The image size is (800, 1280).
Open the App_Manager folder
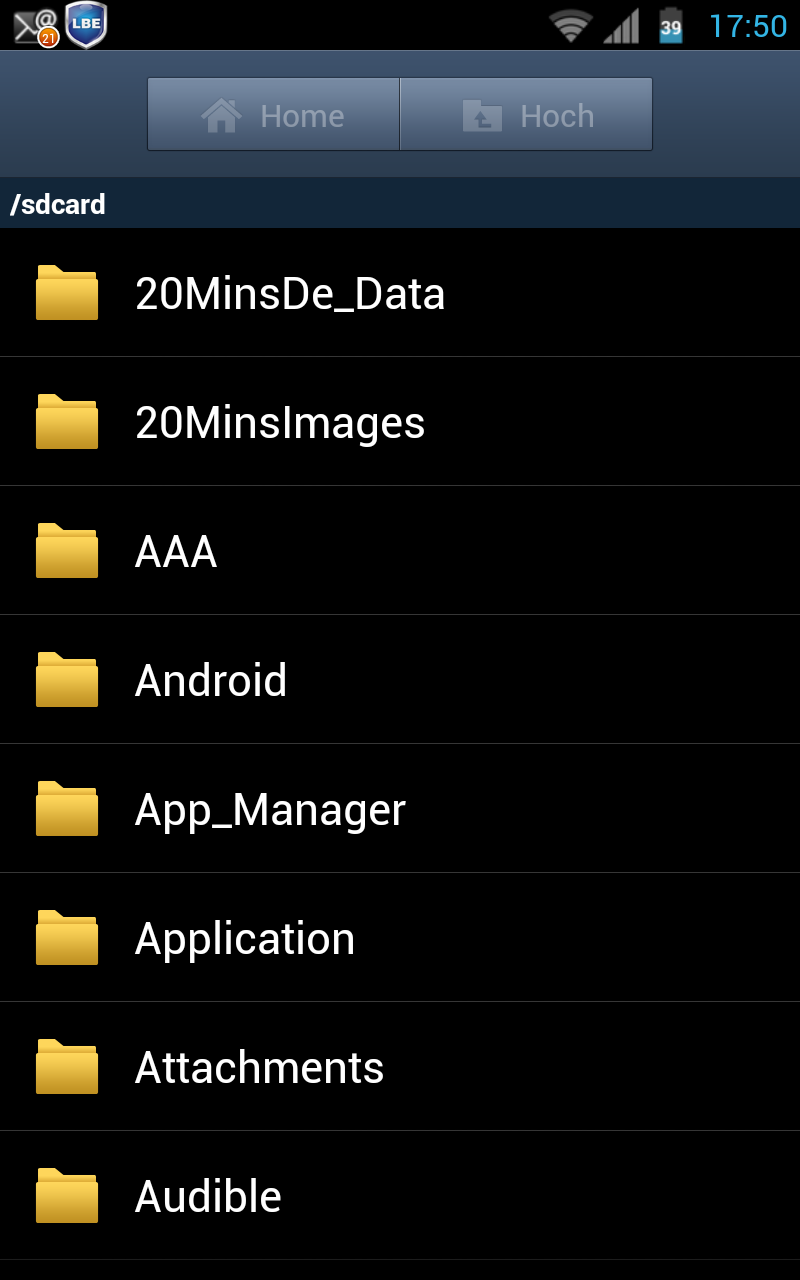tap(400, 809)
